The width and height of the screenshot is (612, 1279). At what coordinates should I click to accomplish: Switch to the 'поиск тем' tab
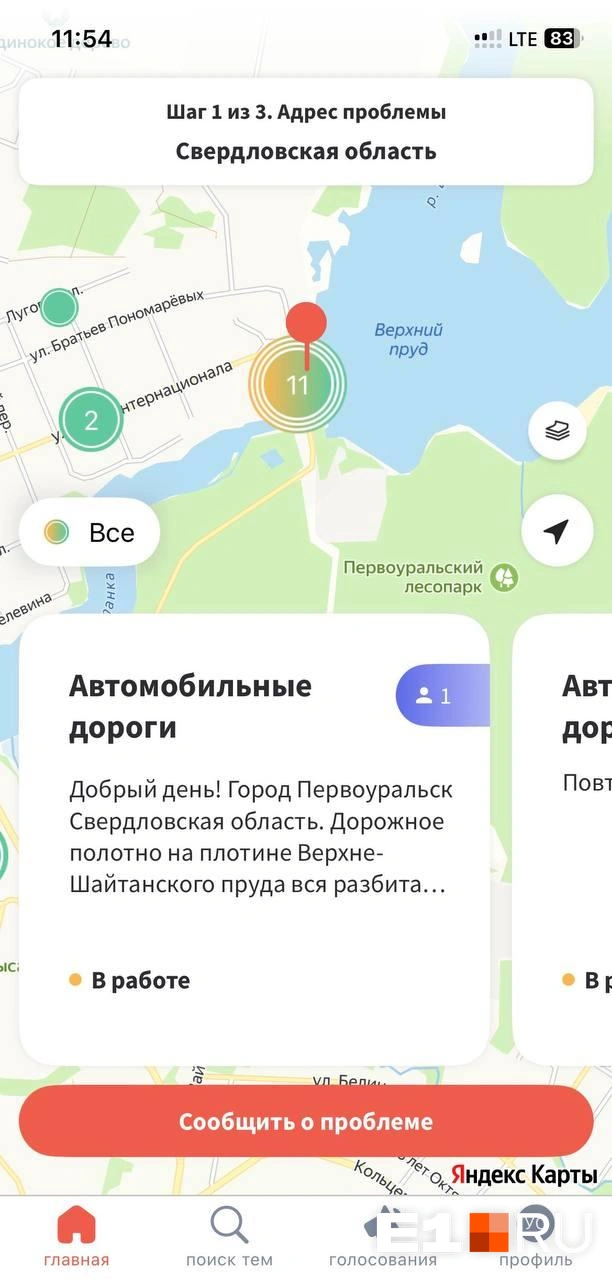229,1236
